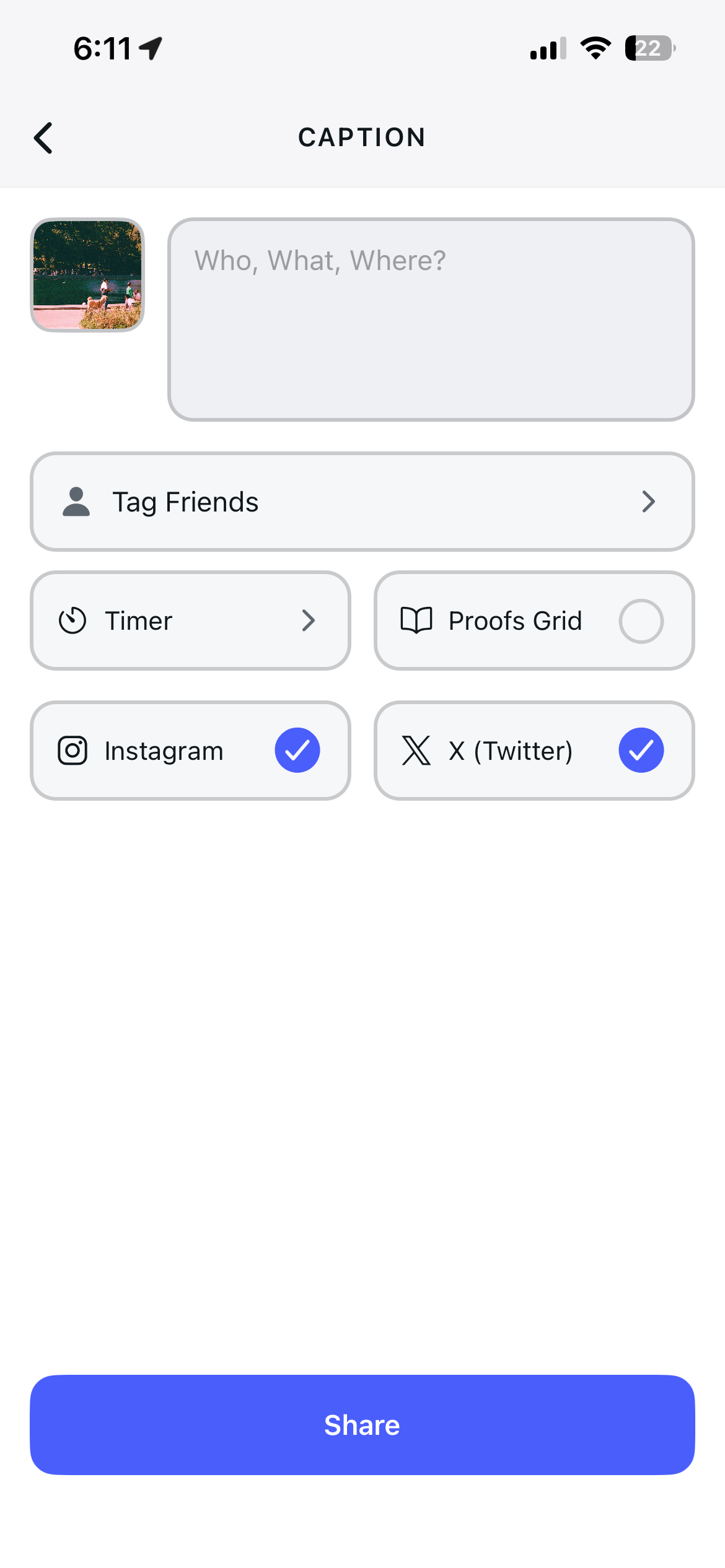Open Tag Friends
Viewport: 725px width, 1568px height.
(x=362, y=502)
